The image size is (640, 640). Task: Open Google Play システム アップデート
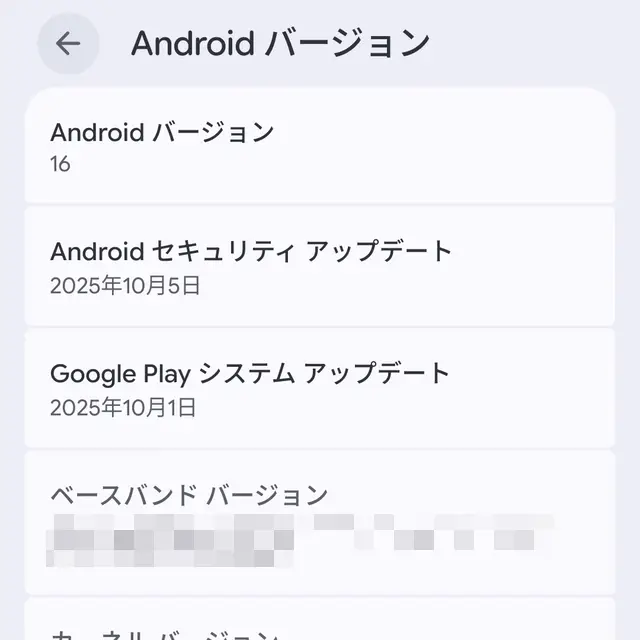point(318,389)
